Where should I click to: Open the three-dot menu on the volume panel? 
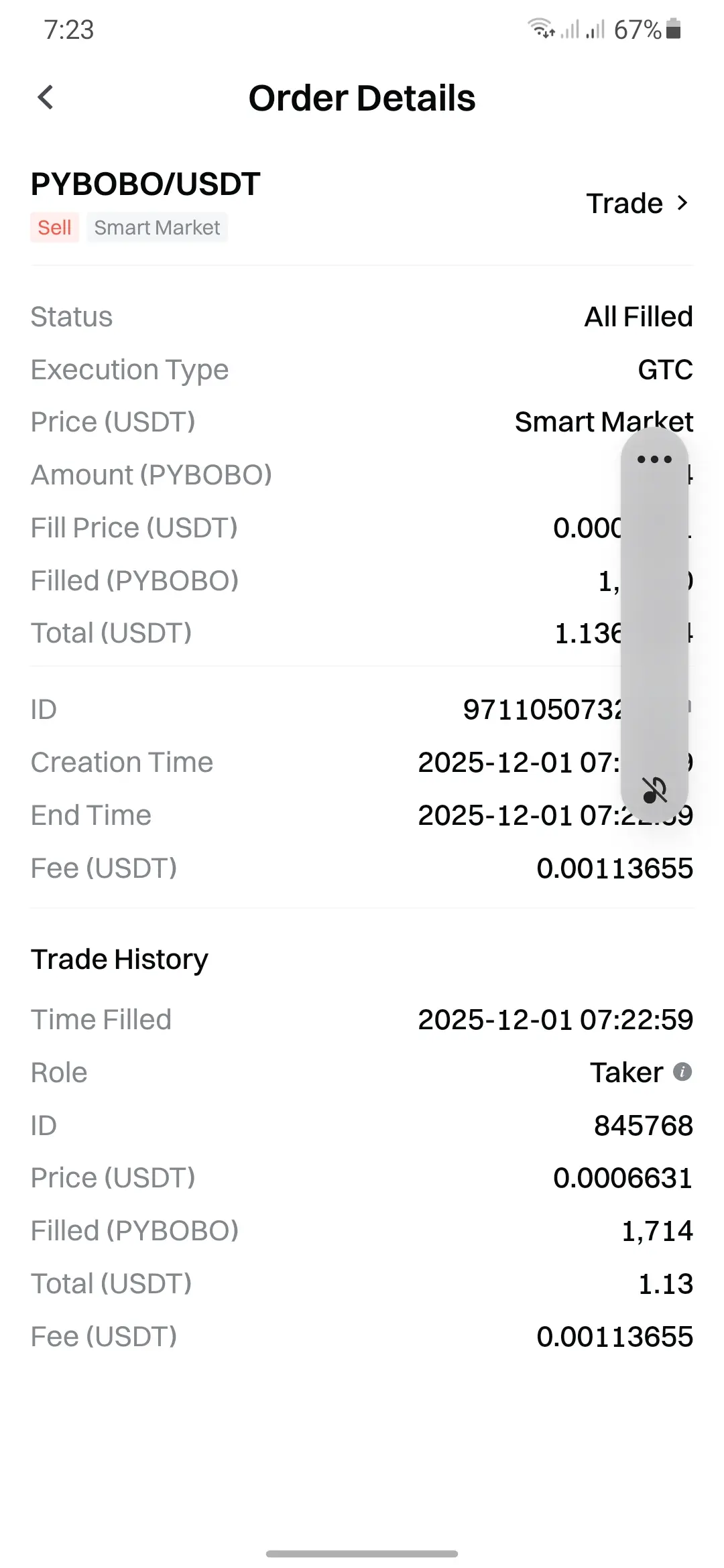pyautogui.click(x=654, y=460)
